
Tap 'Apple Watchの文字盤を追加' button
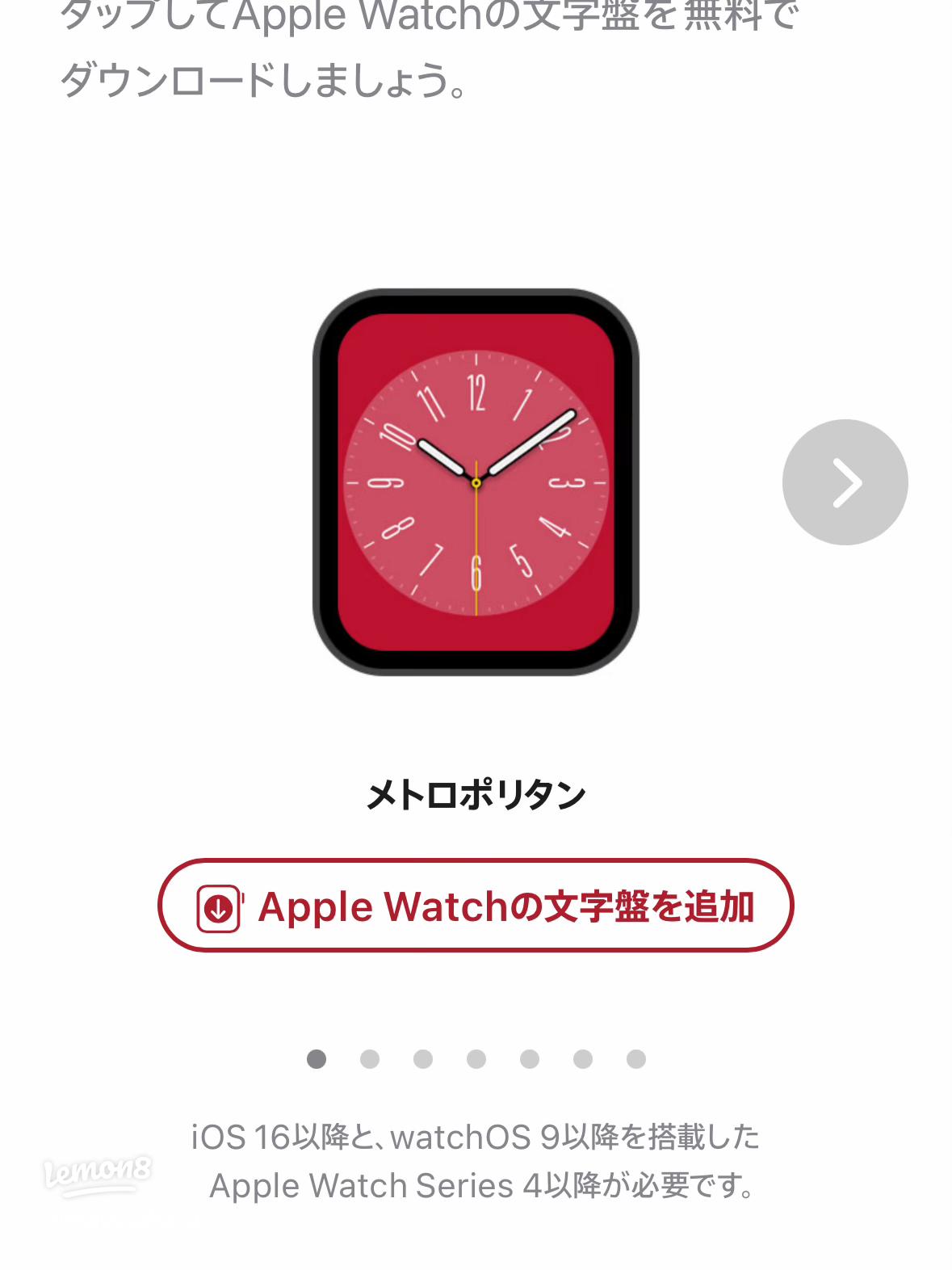[x=476, y=906]
